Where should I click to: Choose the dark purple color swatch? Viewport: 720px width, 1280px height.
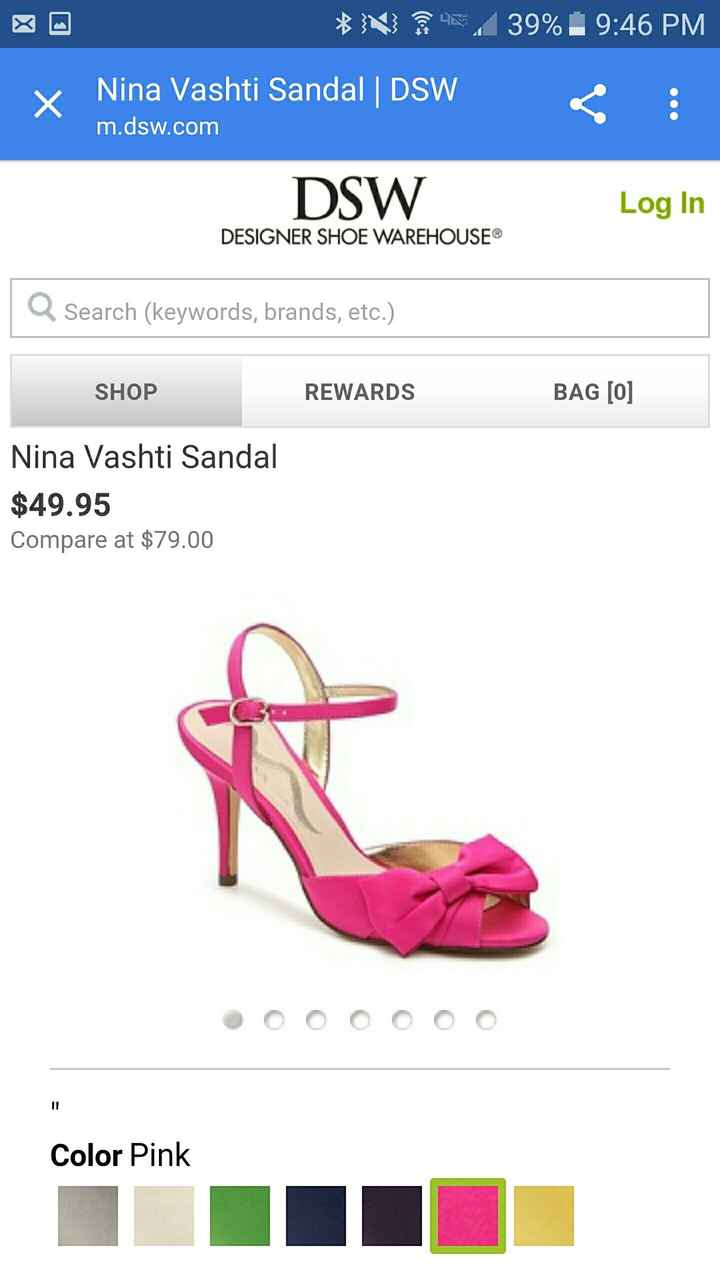click(392, 1216)
